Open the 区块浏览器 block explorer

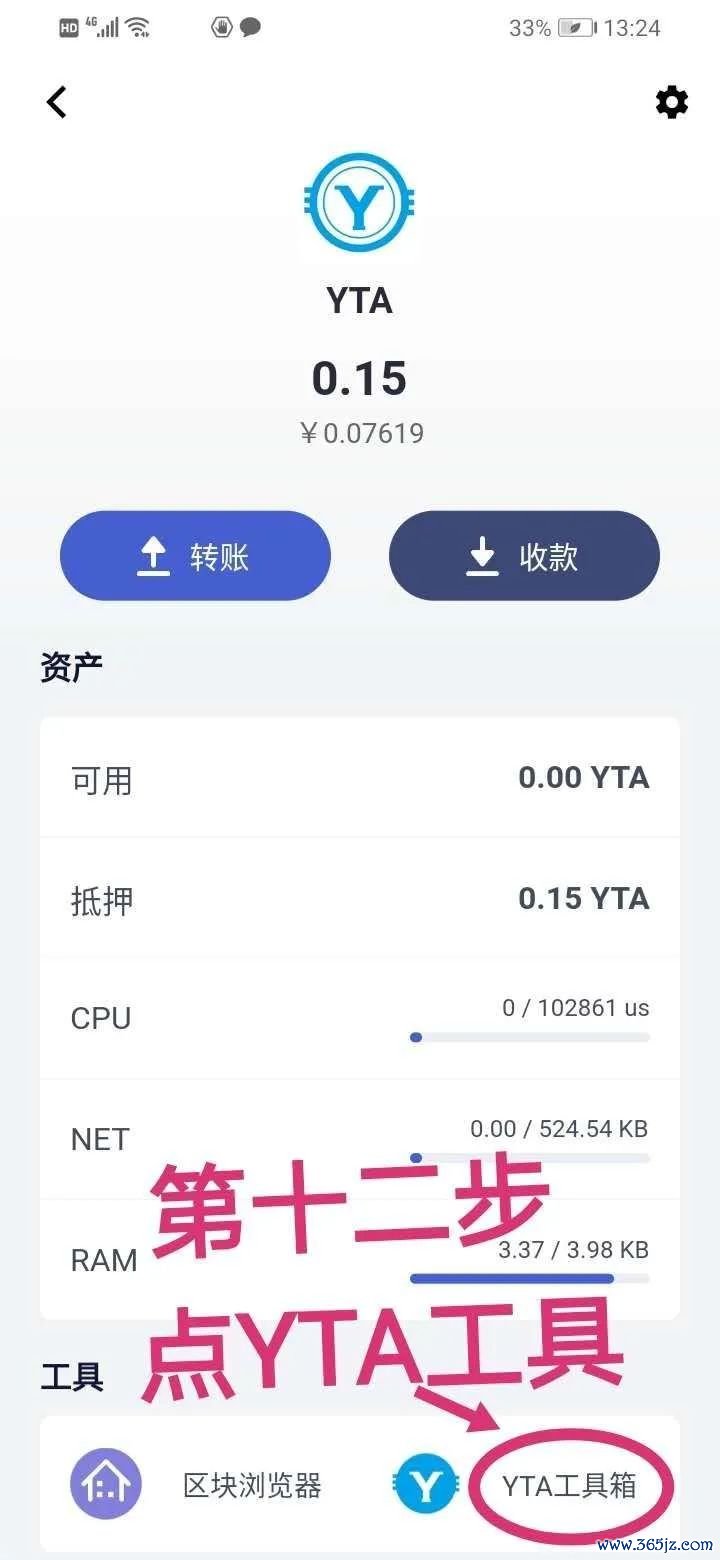tap(250, 1486)
